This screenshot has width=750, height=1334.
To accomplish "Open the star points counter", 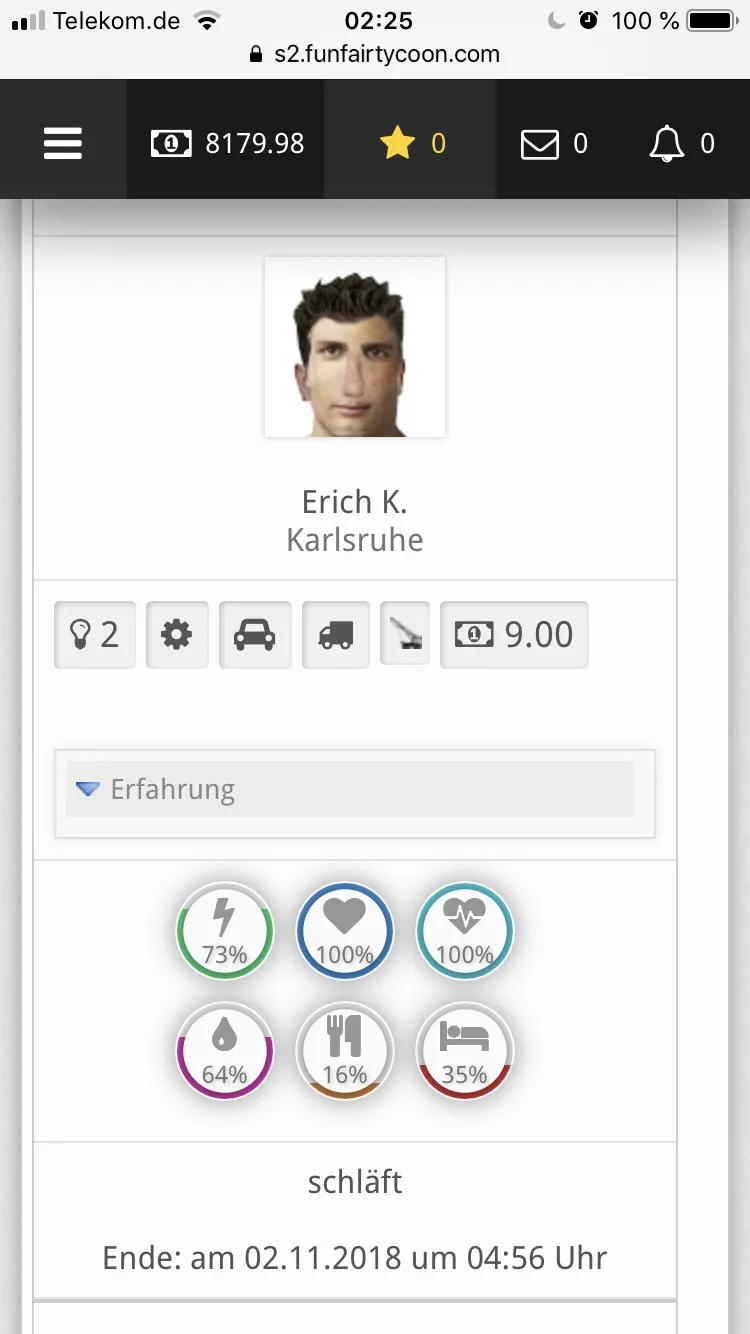I will coord(412,144).
